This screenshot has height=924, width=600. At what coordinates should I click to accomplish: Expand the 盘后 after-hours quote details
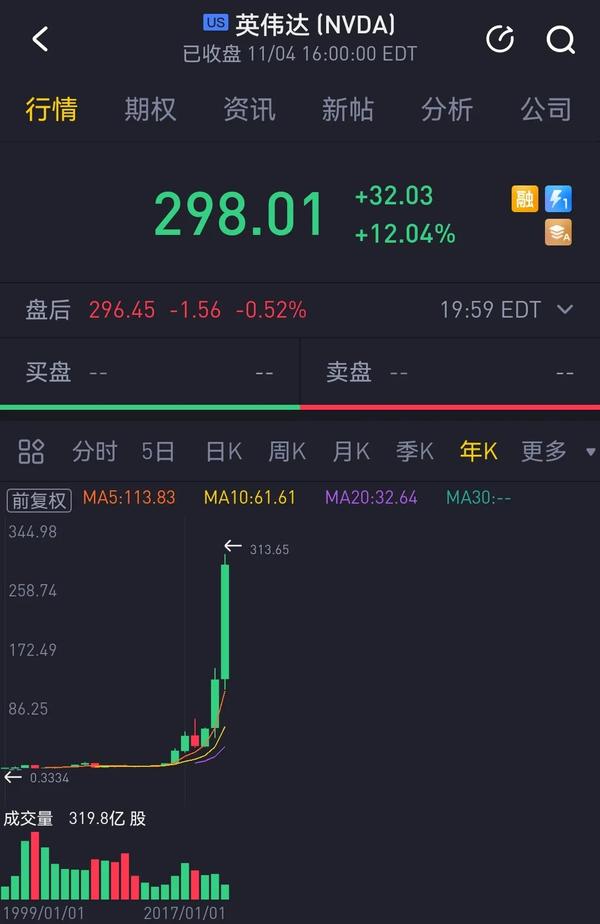click(565, 310)
